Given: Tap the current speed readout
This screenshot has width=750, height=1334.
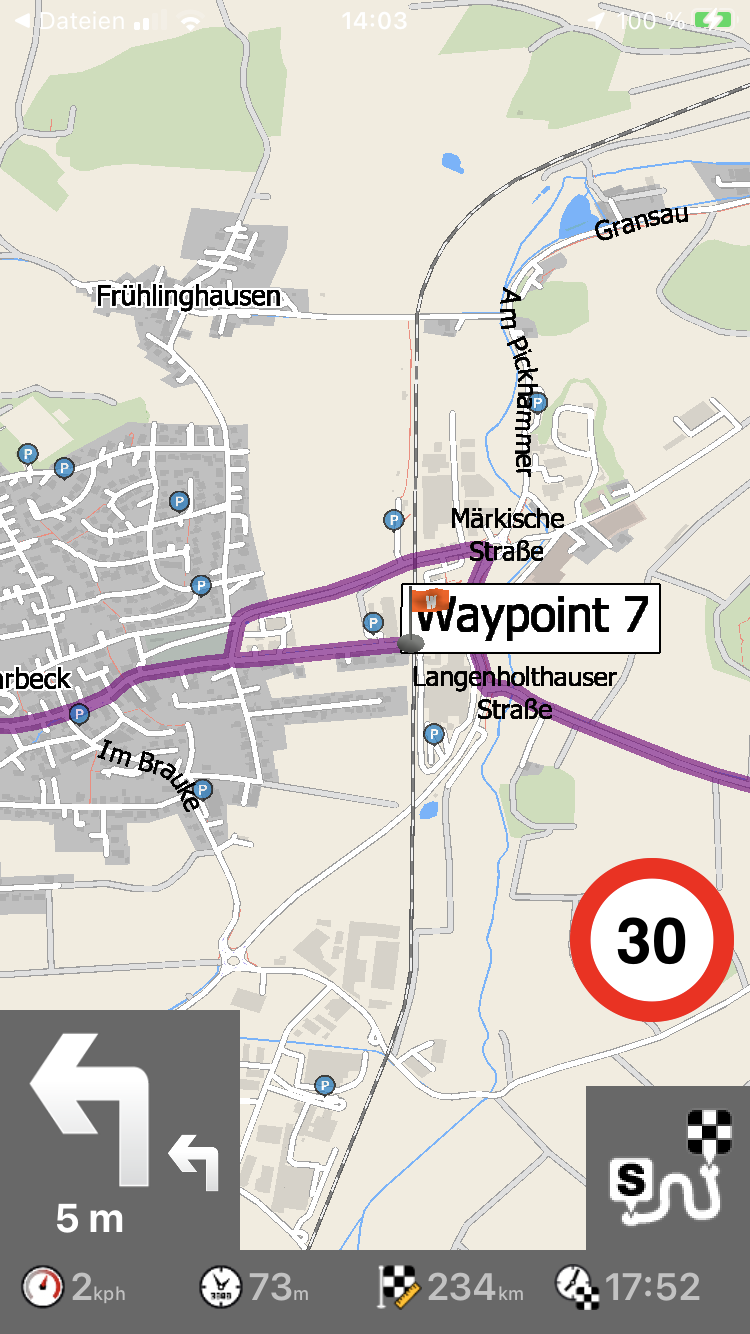Looking at the screenshot, I should pyautogui.click(x=75, y=1287).
